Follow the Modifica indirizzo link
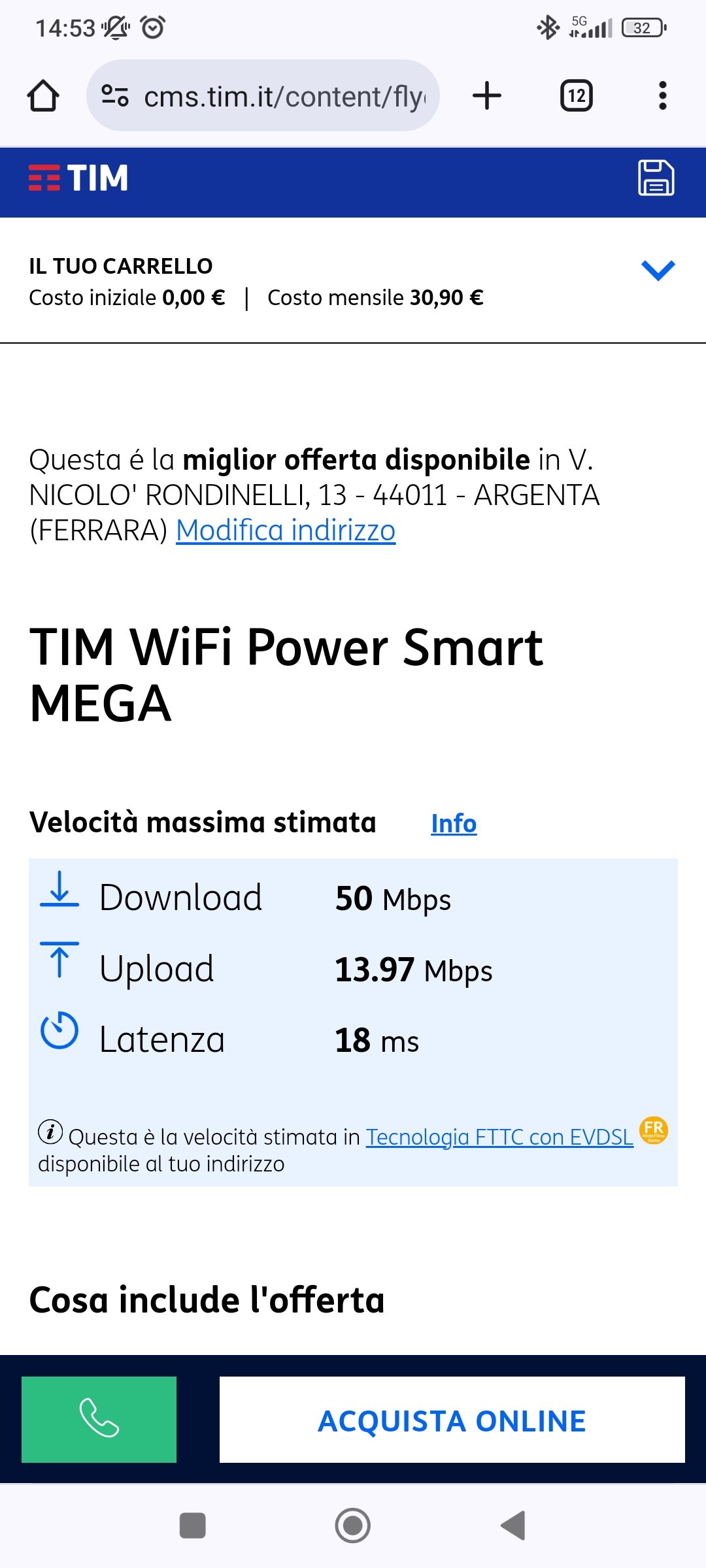The width and height of the screenshot is (706, 1568). 286,531
